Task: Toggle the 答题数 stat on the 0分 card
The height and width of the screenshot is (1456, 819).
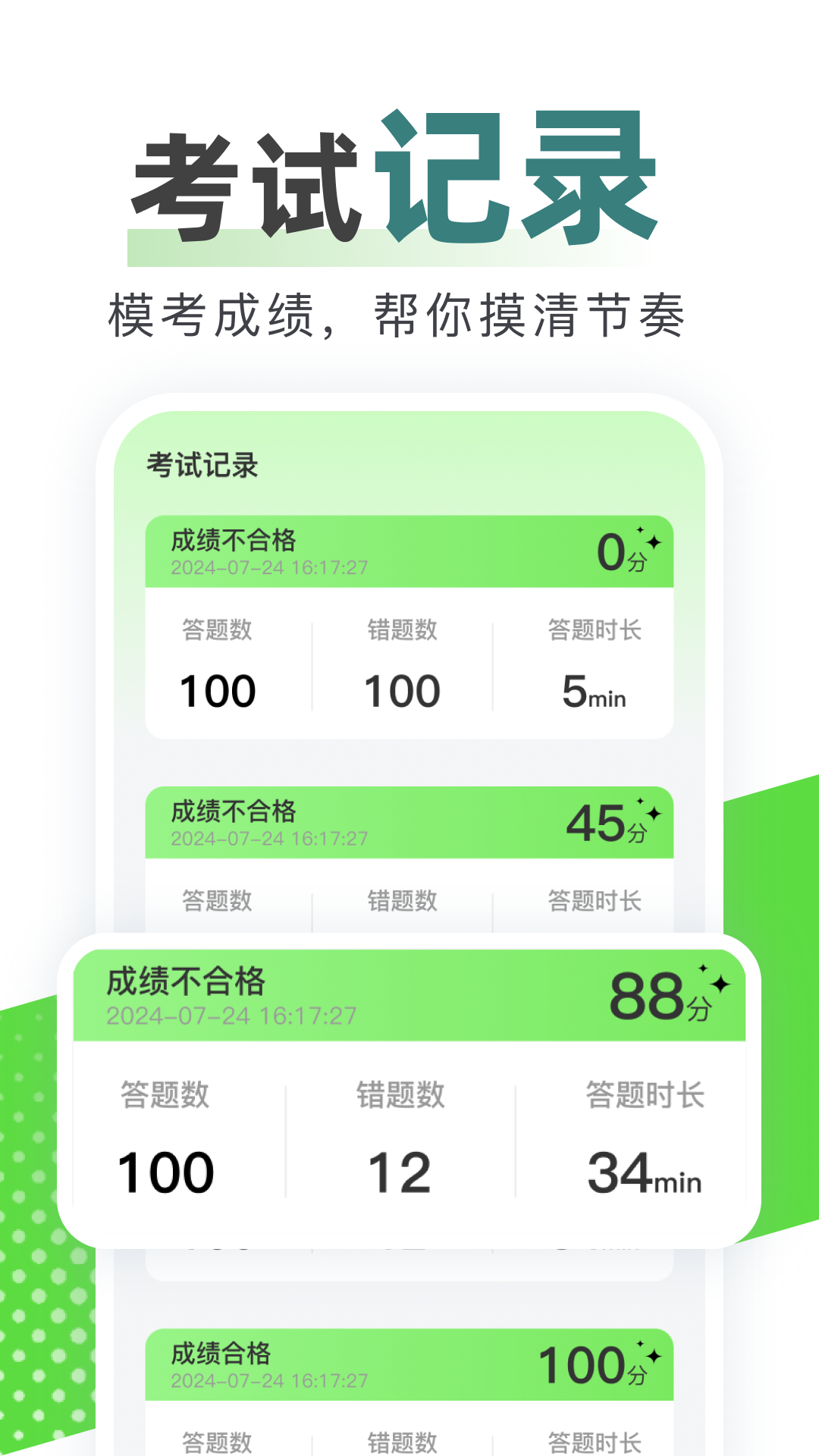Action: [217, 660]
